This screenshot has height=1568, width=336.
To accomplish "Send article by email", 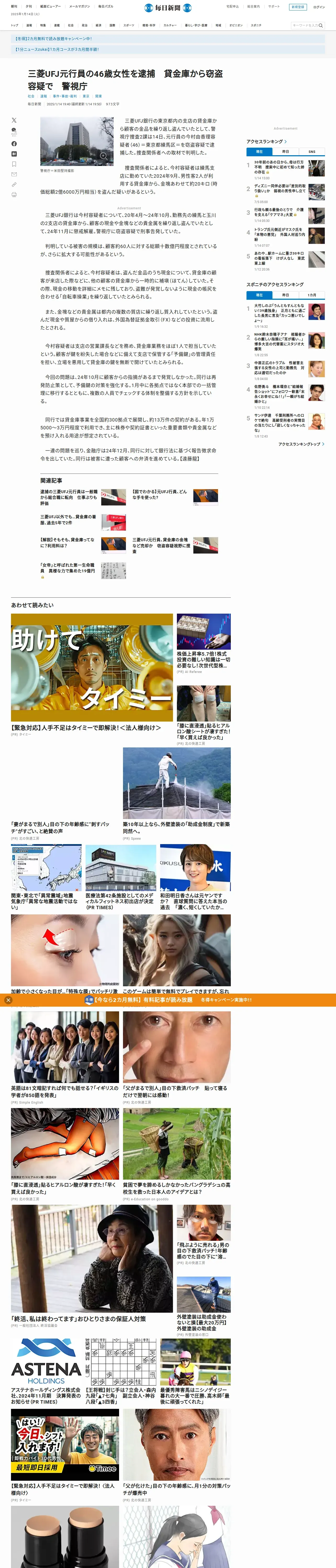I will point(14,174).
